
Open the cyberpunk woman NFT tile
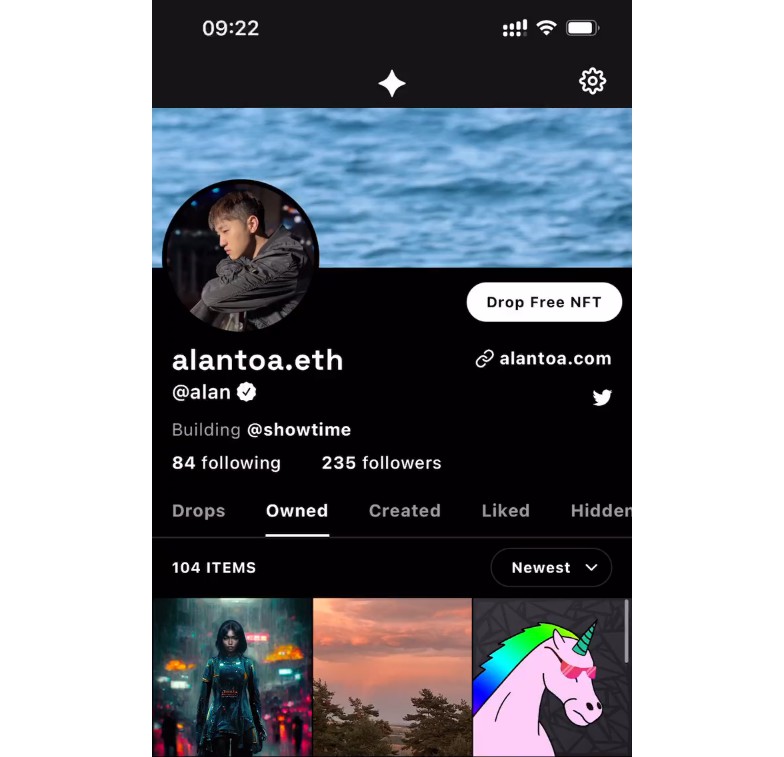[232, 677]
